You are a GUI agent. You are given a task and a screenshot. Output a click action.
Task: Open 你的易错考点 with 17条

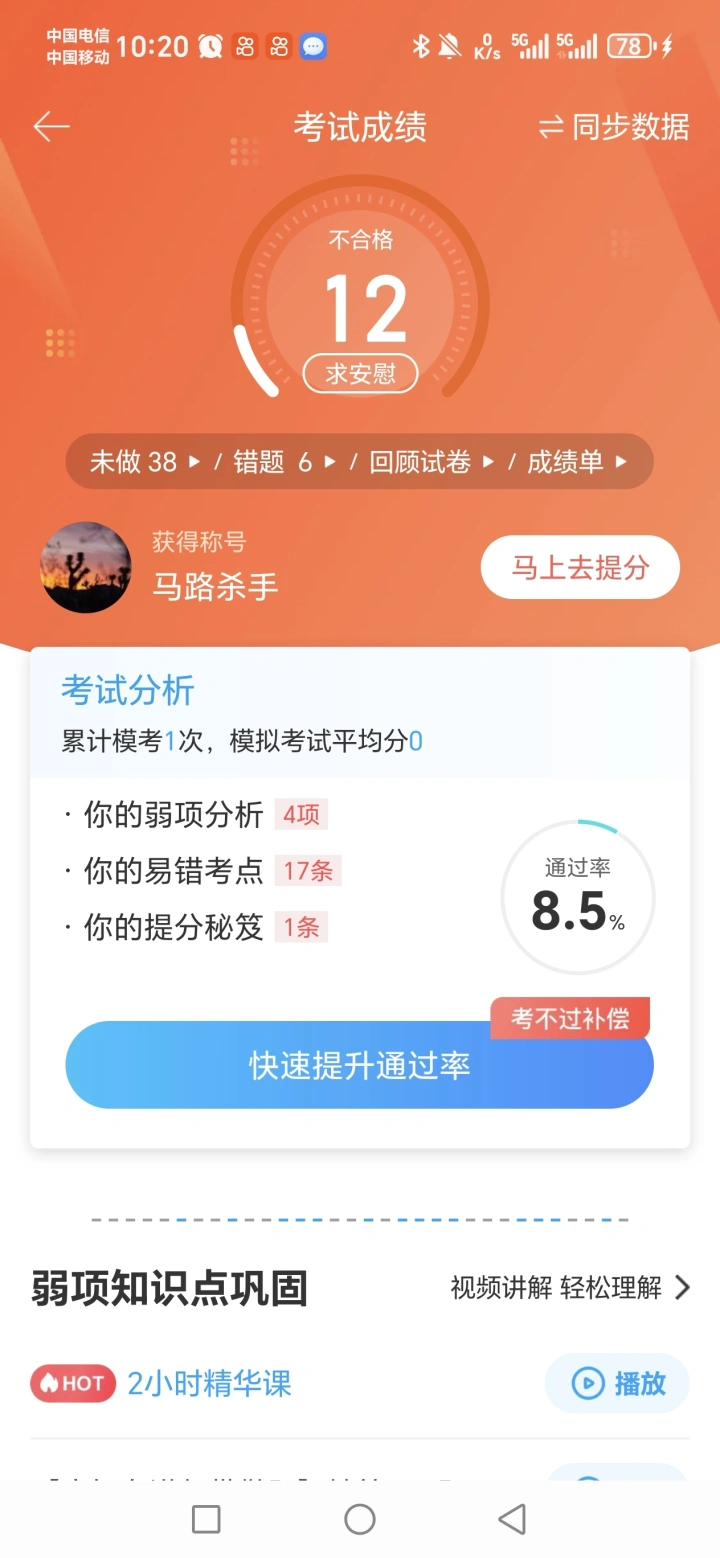click(x=202, y=871)
